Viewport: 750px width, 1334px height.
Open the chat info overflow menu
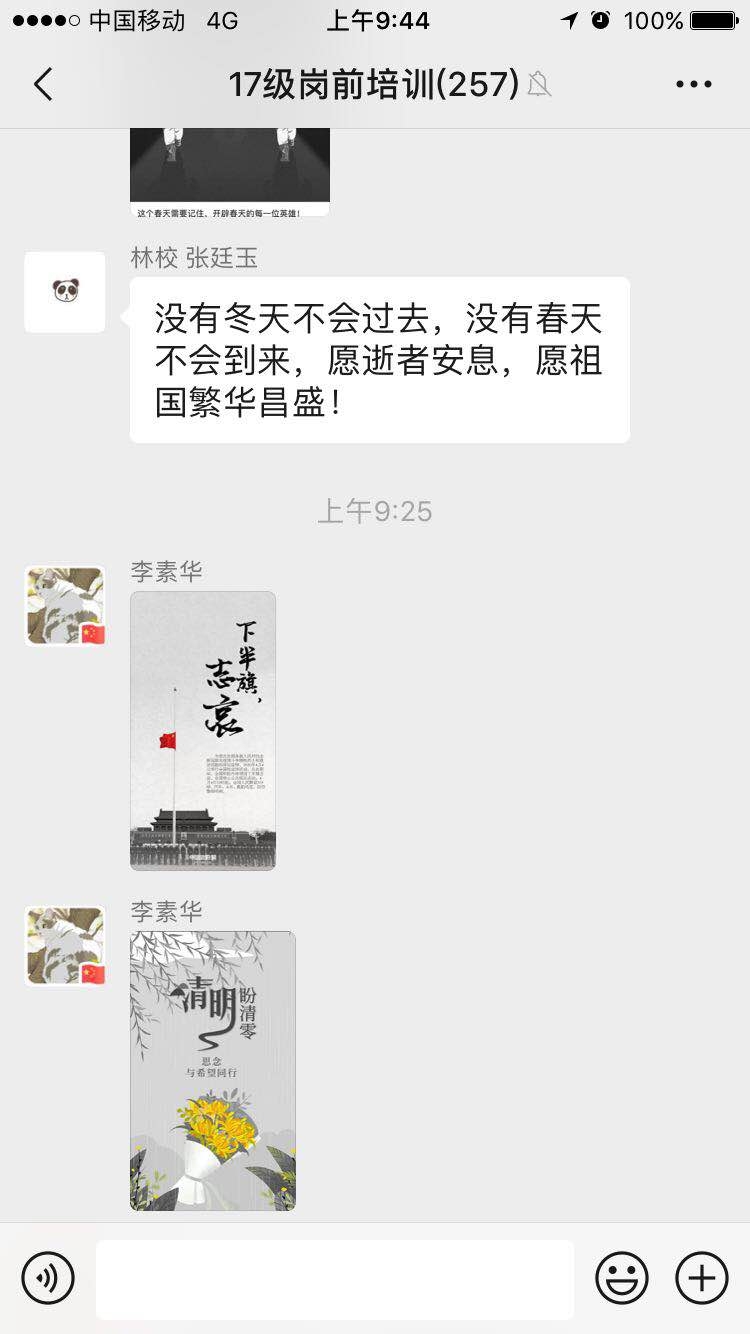(x=693, y=85)
